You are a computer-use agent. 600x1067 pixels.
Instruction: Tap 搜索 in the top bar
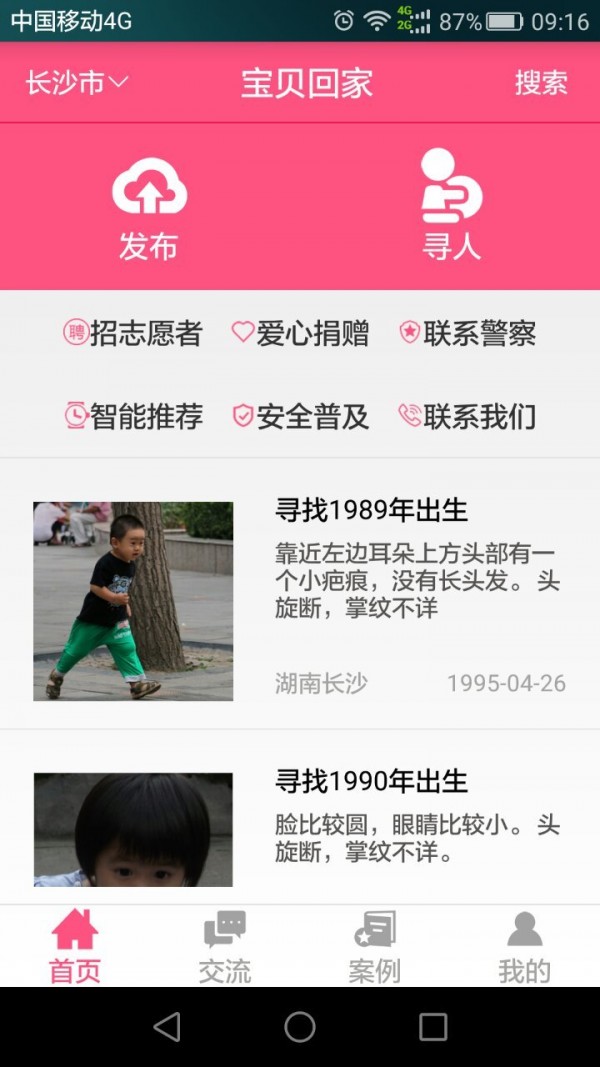tap(541, 83)
